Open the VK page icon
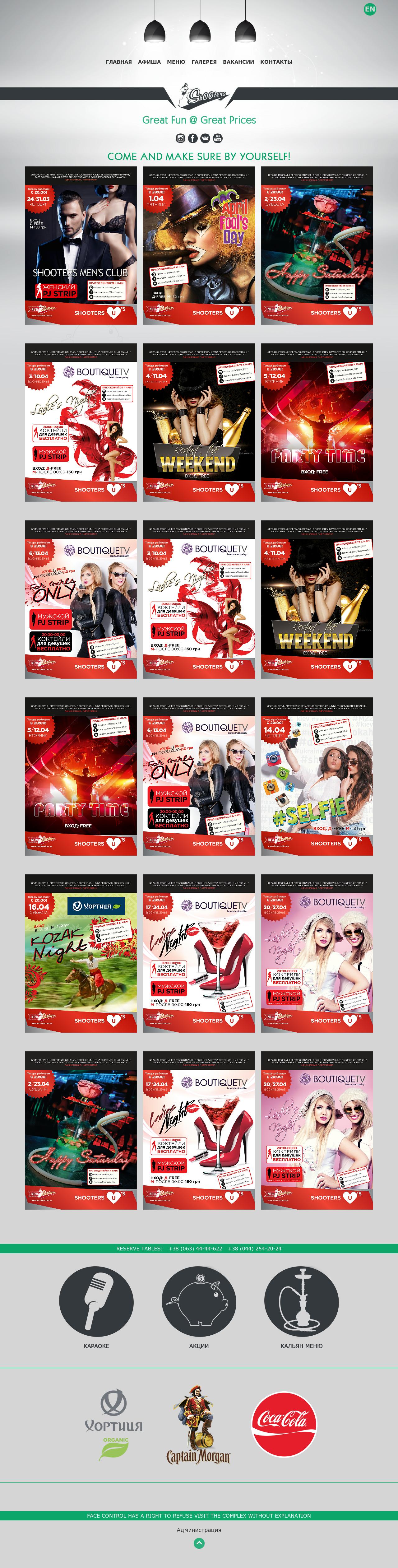398x1568 pixels. 205,138
